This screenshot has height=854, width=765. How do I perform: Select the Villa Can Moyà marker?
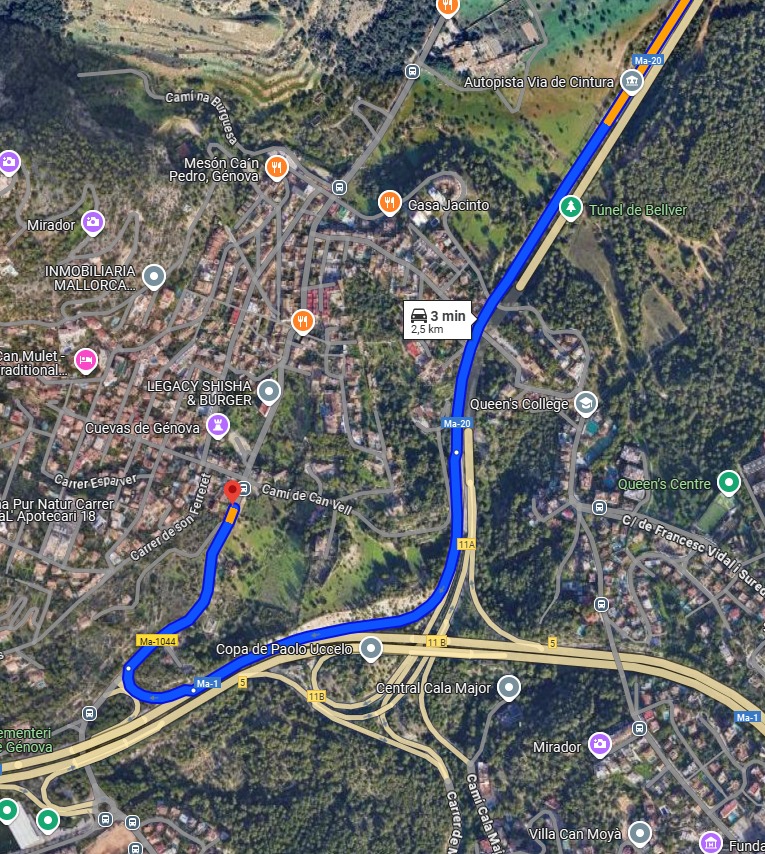click(641, 833)
